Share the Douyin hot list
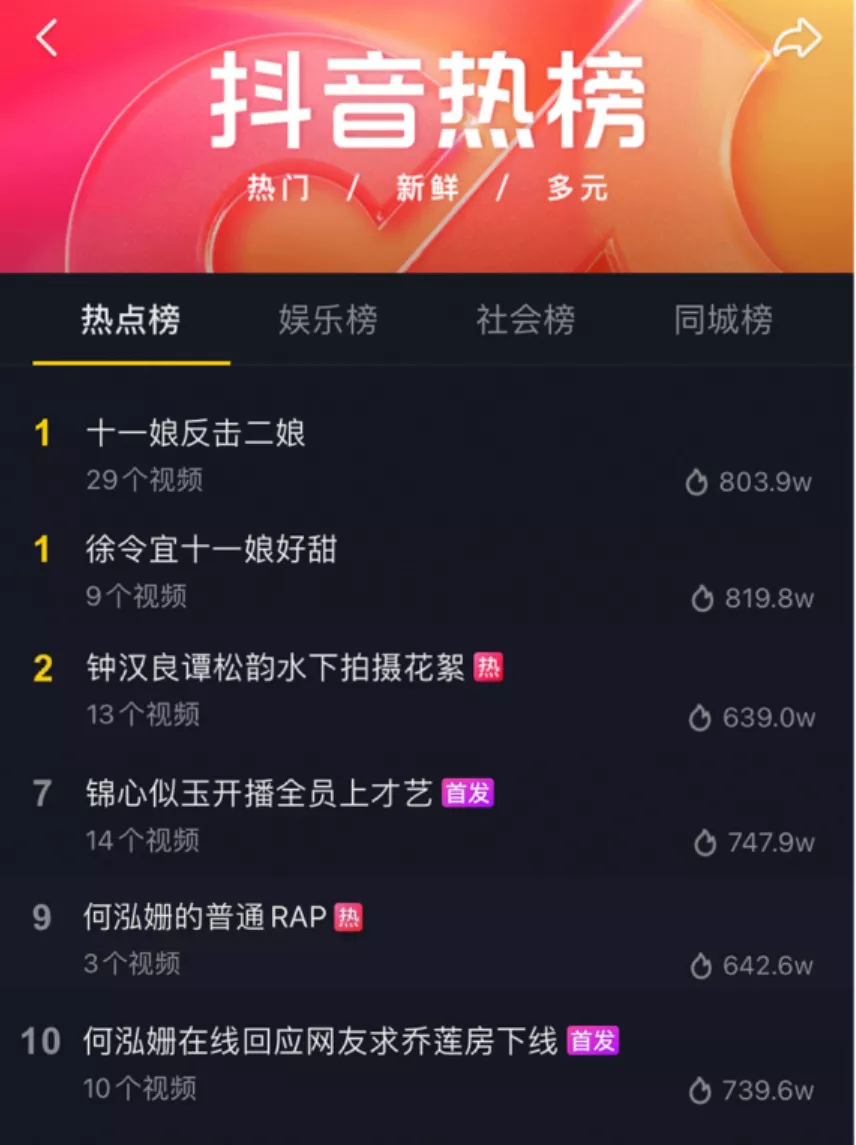 (x=797, y=39)
